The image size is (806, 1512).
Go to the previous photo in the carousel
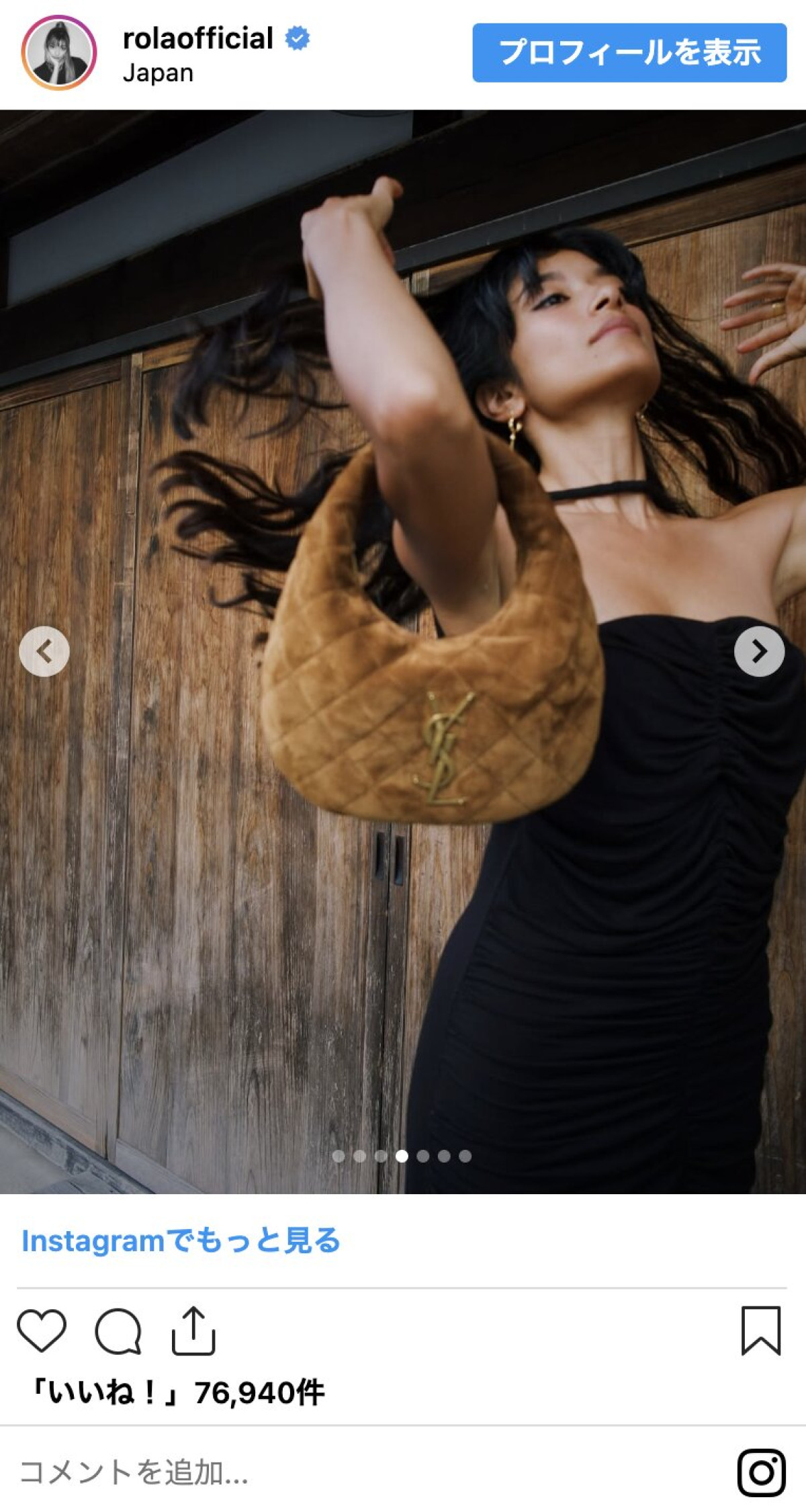[44, 650]
